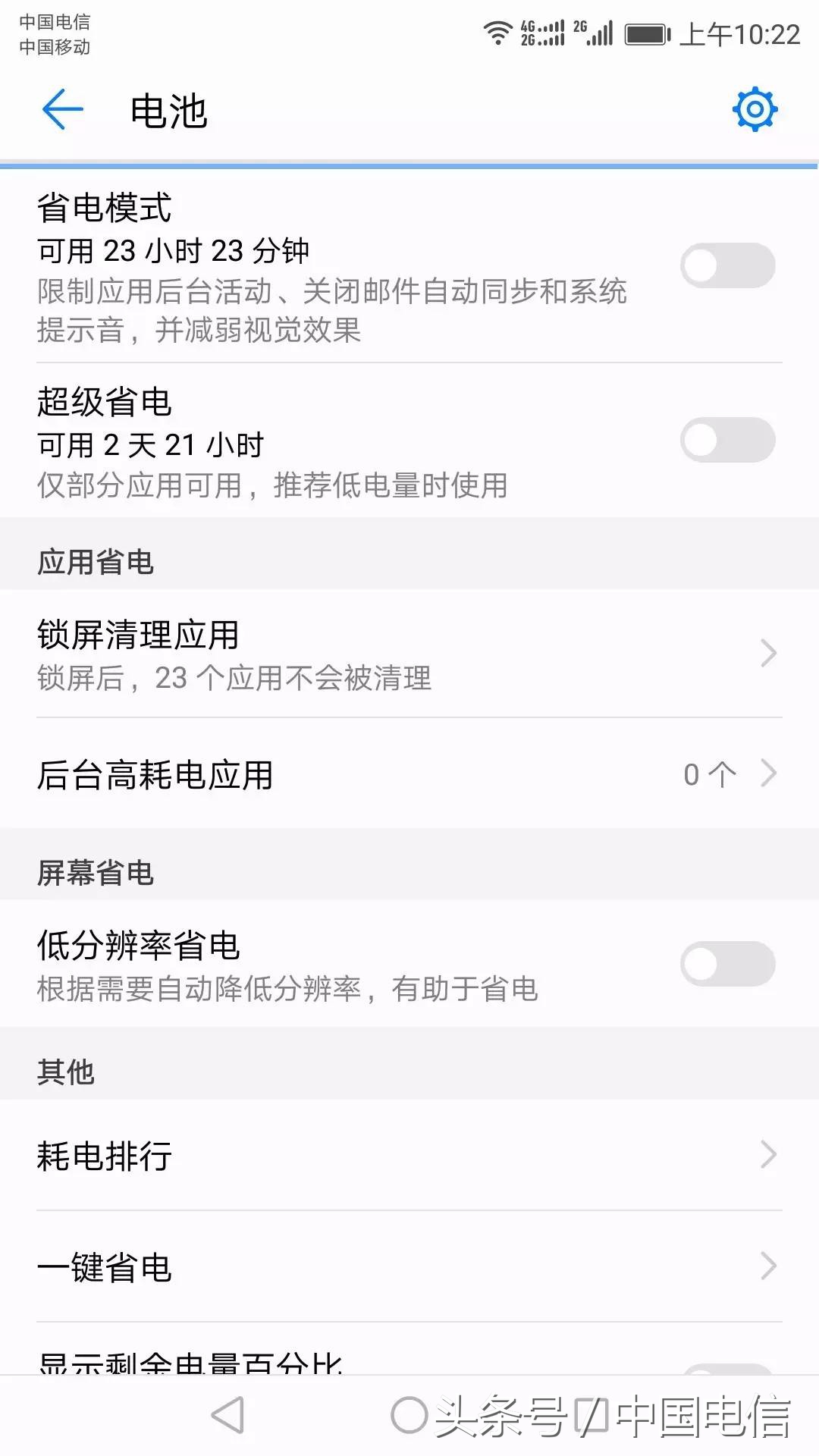The width and height of the screenshot is (819, 1456).
Task: Open the 一键省电 one-tap saving option
Action: [x=409, y=1266]
